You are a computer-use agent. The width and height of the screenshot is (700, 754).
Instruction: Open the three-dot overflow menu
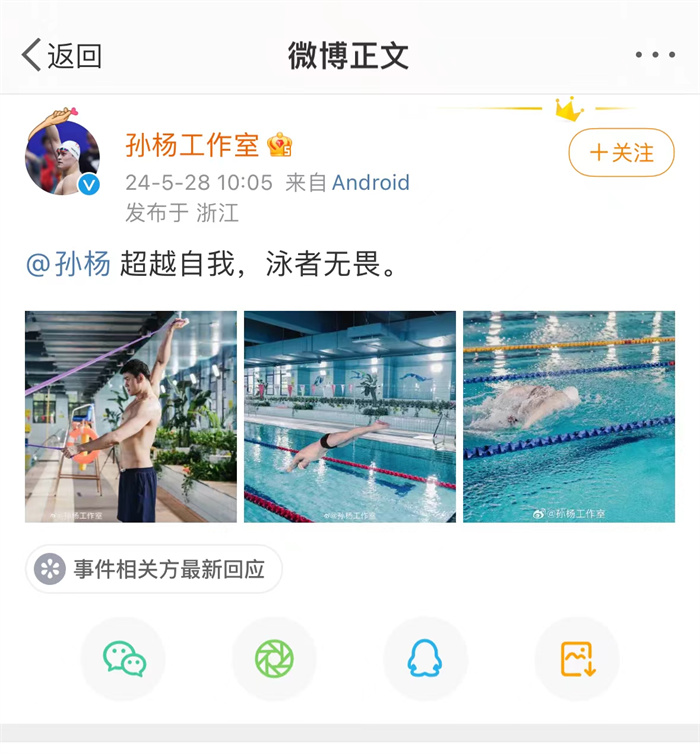click(x=654, y=56)
